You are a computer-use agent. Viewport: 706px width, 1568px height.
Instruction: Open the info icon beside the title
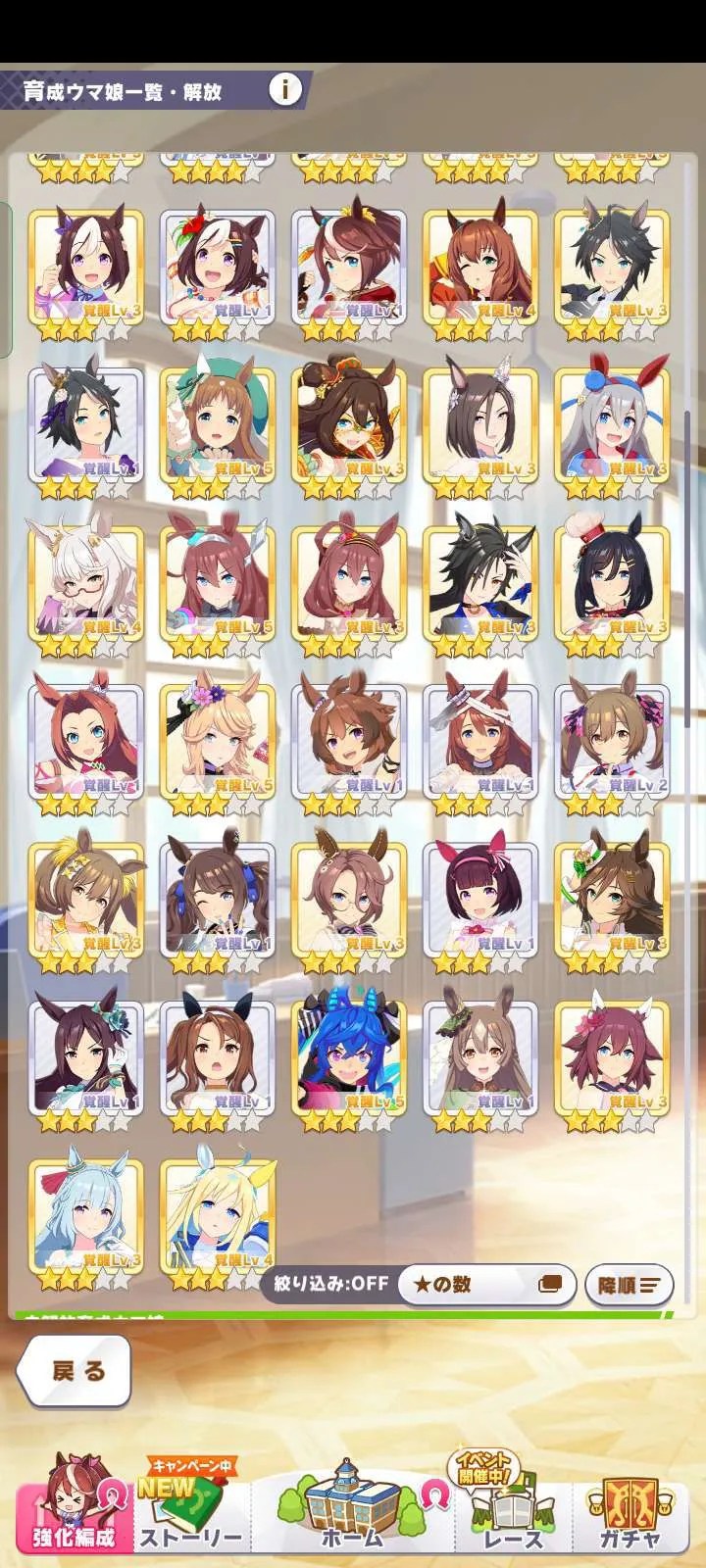click(x=284, y=90)
